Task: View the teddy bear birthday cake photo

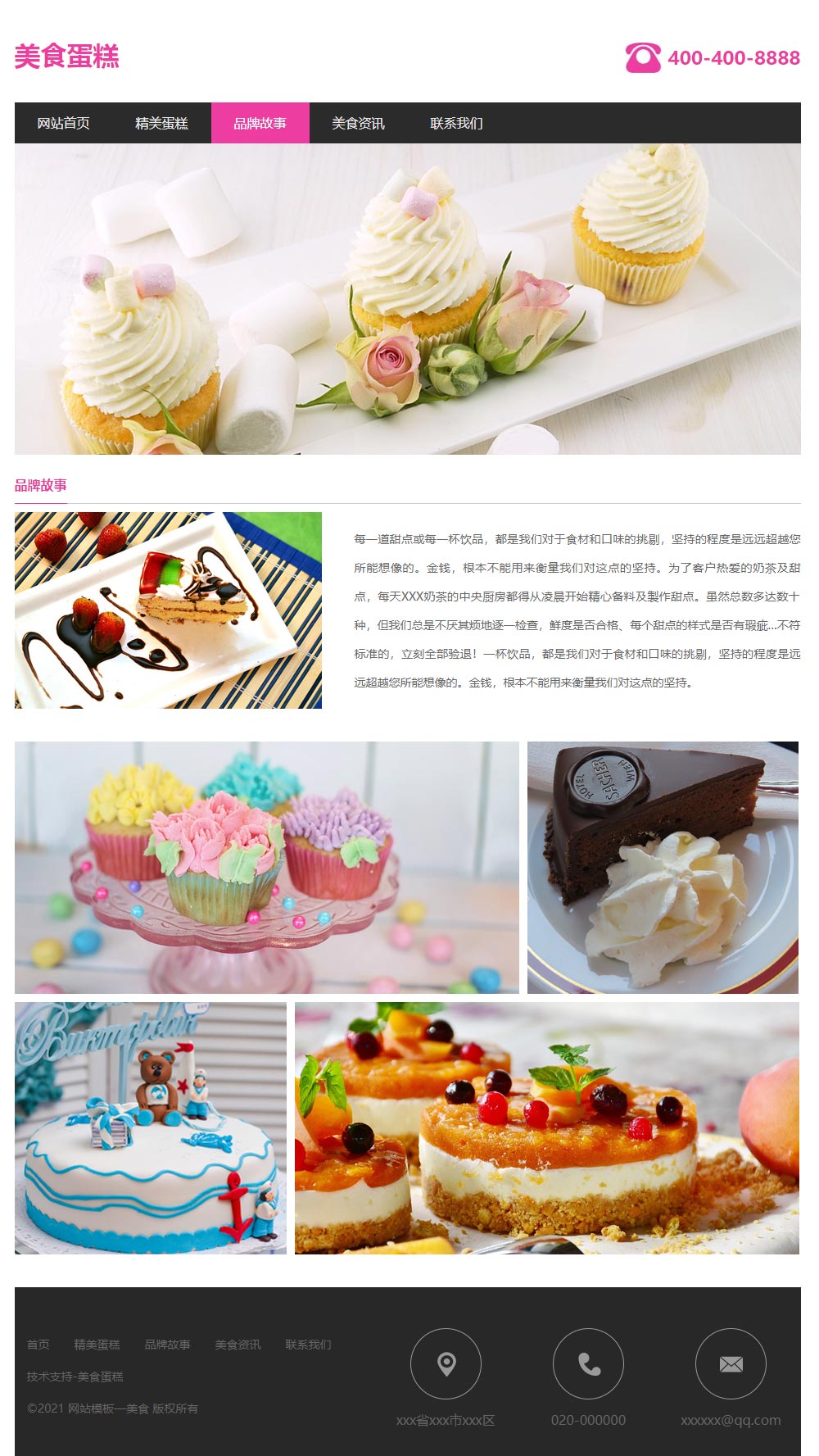Action: pyautogui.click(x=151, y=1128)
